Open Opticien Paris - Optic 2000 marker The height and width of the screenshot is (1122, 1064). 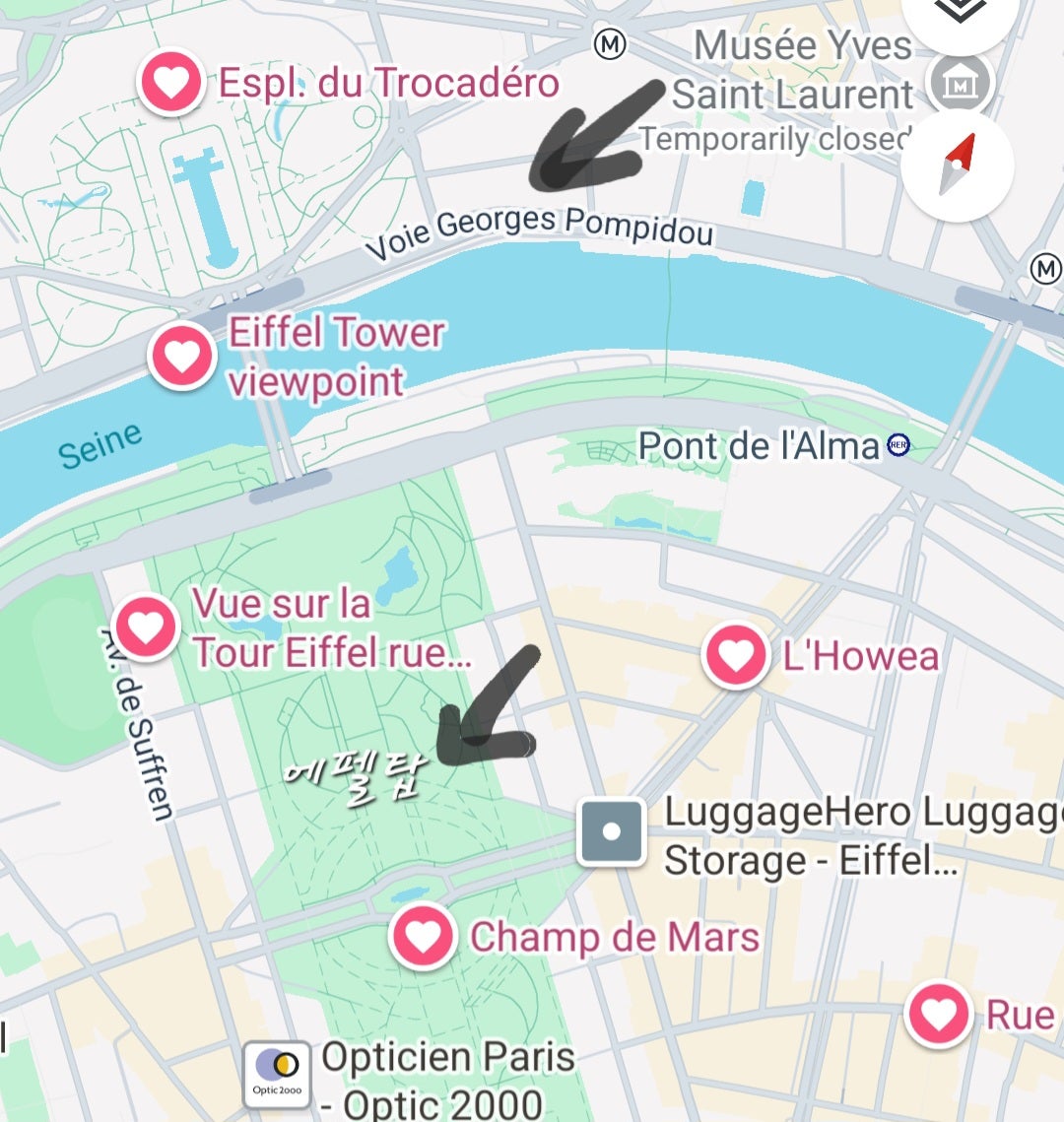click(x=278, y=1074)
